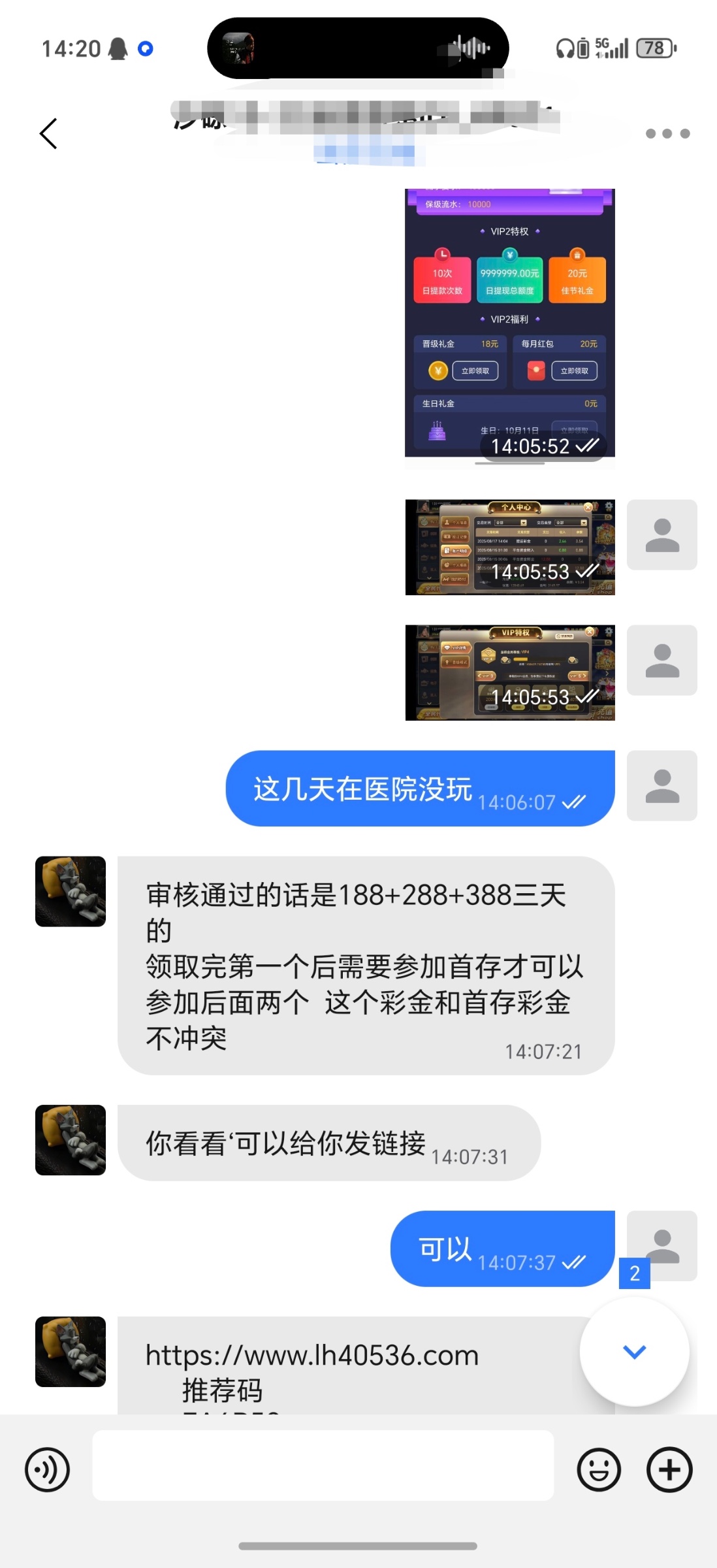
Task: View the 个人中心 screenshot image
Action: (509, 547)
